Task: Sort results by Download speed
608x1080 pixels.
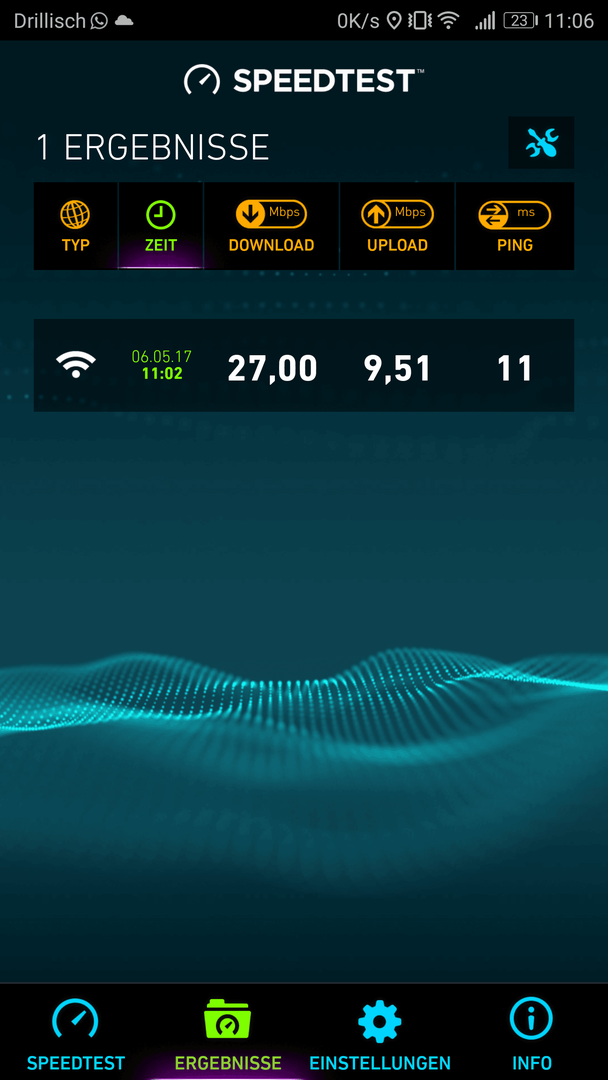Action: tap(271, 226)
